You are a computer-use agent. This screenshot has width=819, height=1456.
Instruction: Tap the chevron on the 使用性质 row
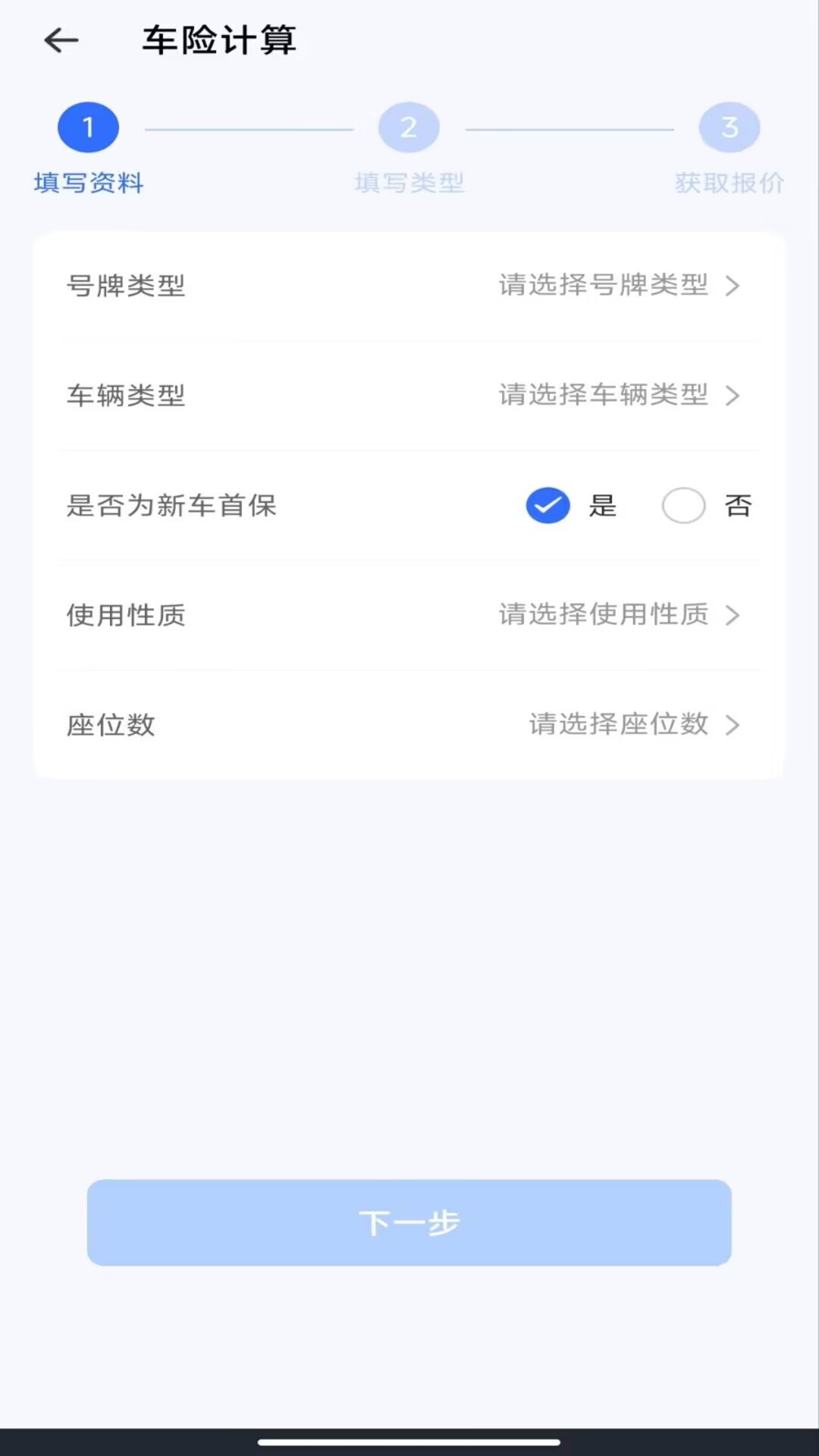click(x=732, y=616)
